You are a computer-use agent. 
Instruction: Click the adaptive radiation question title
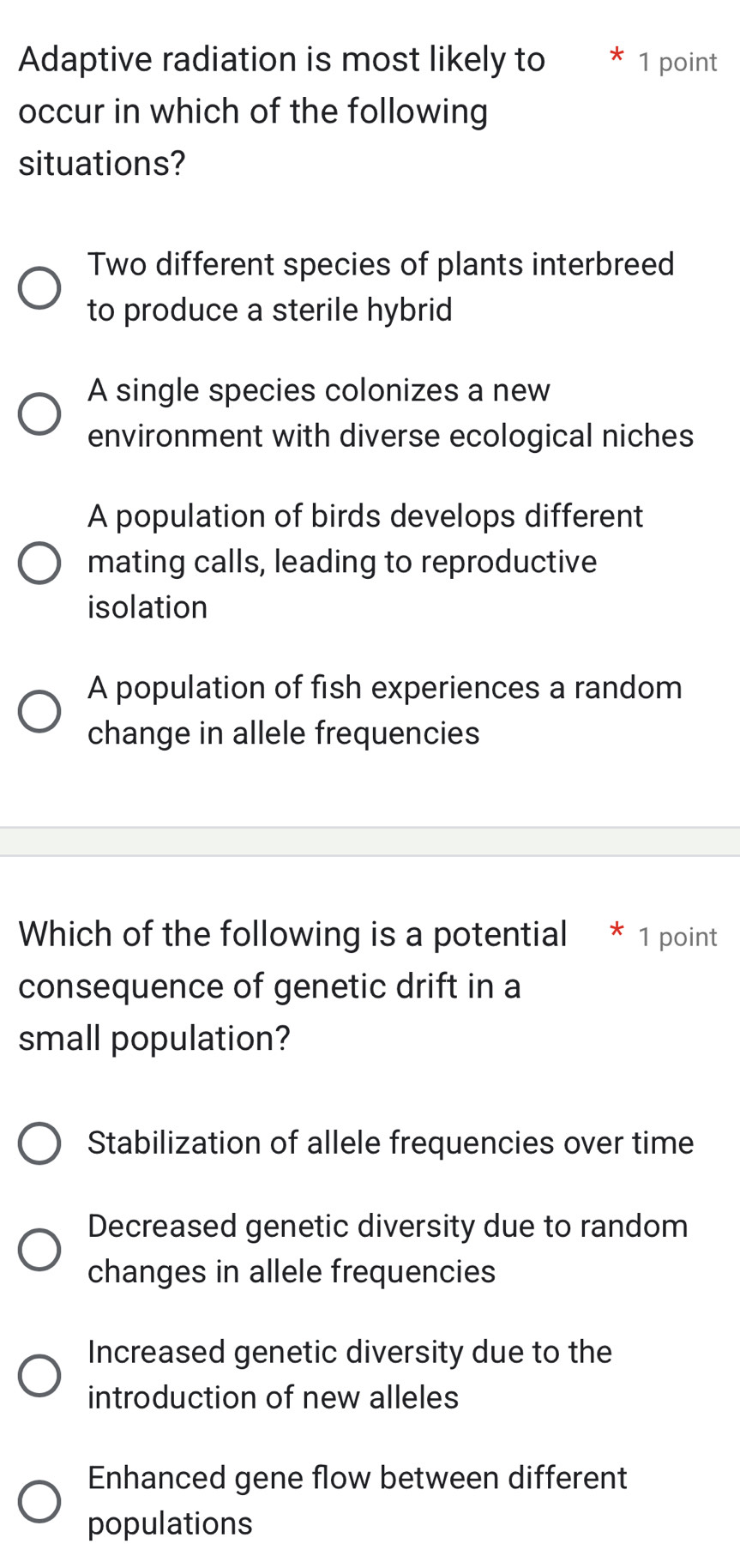point(283,112)
